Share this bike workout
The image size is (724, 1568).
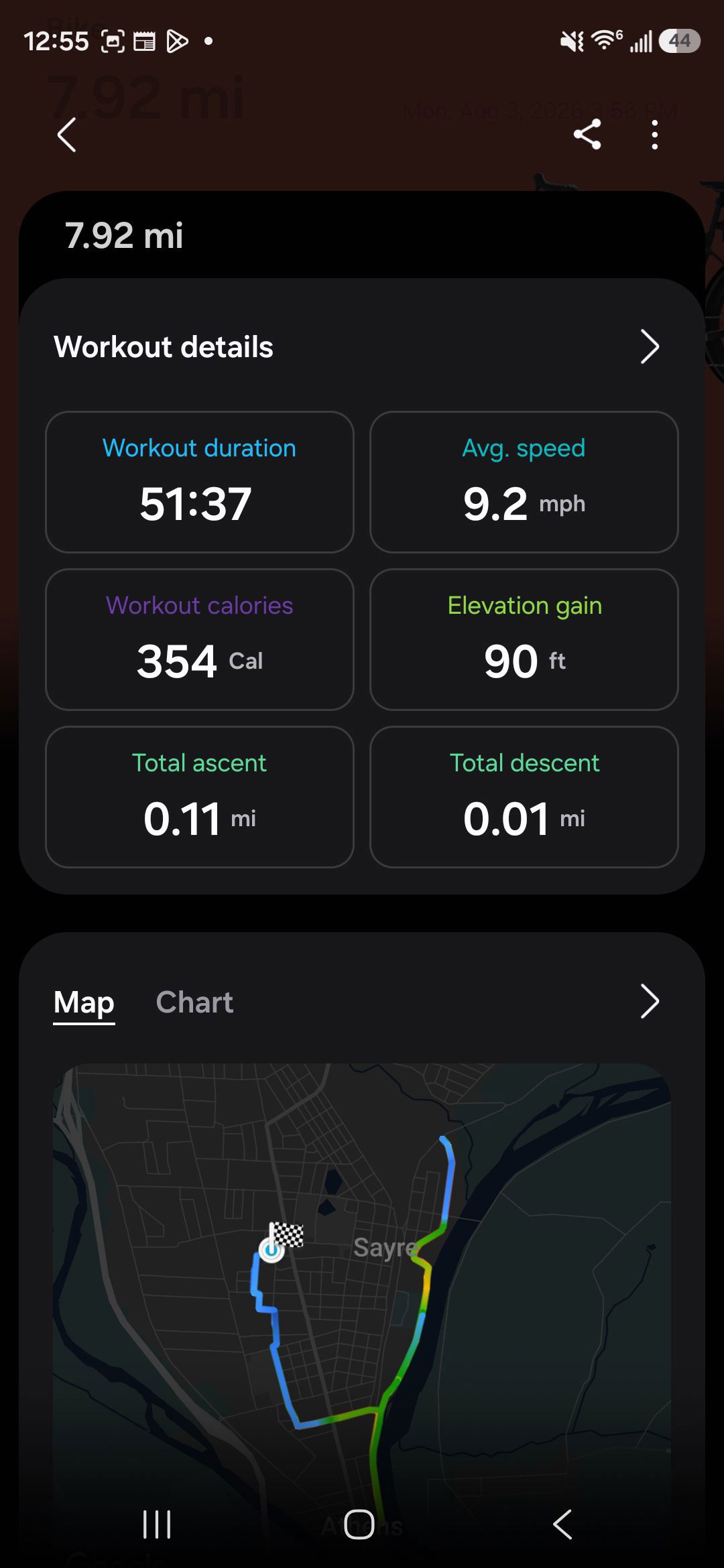(x=587, y=135)
